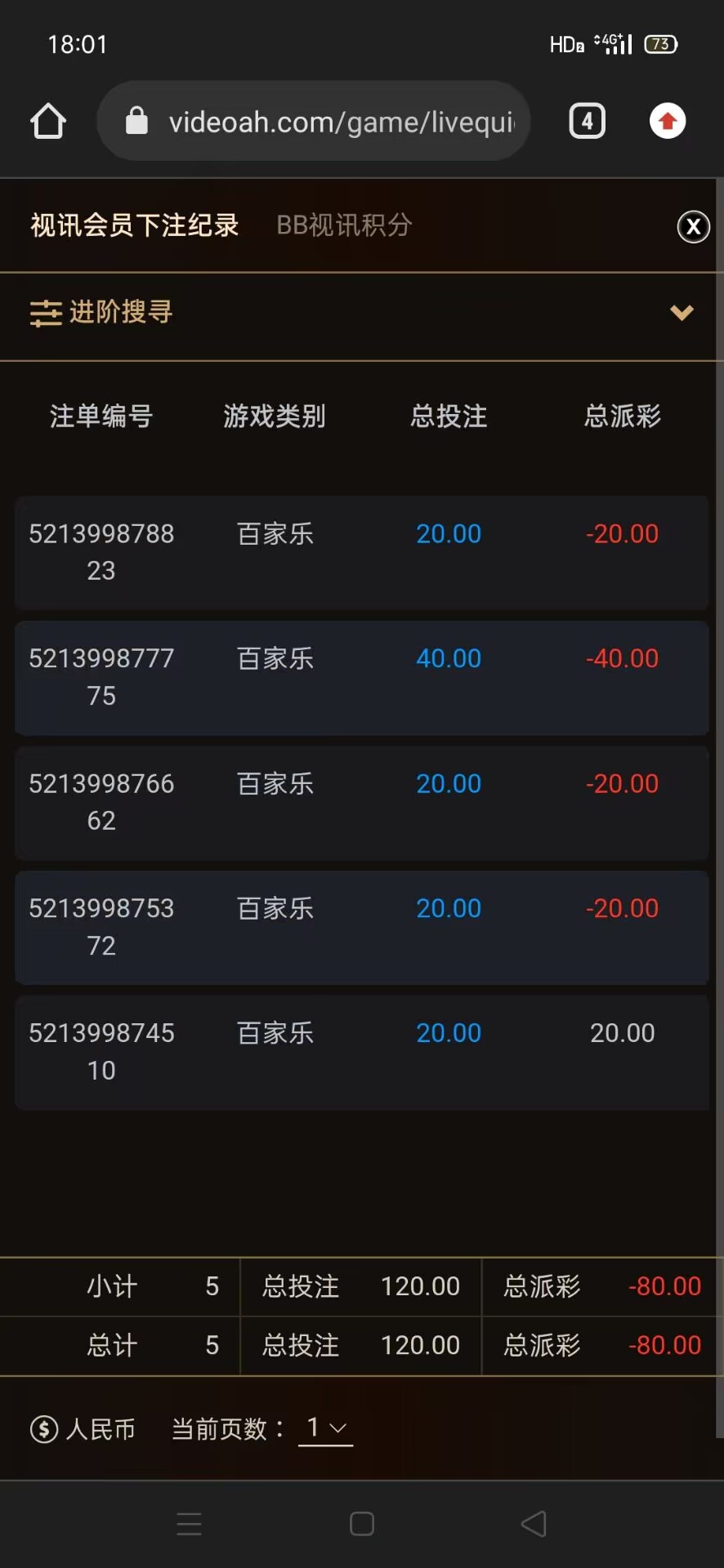Open the 当前页数 page number dropdown
The height and width of the screenshot is (1568, 724).
click(x=325, y=1428)
